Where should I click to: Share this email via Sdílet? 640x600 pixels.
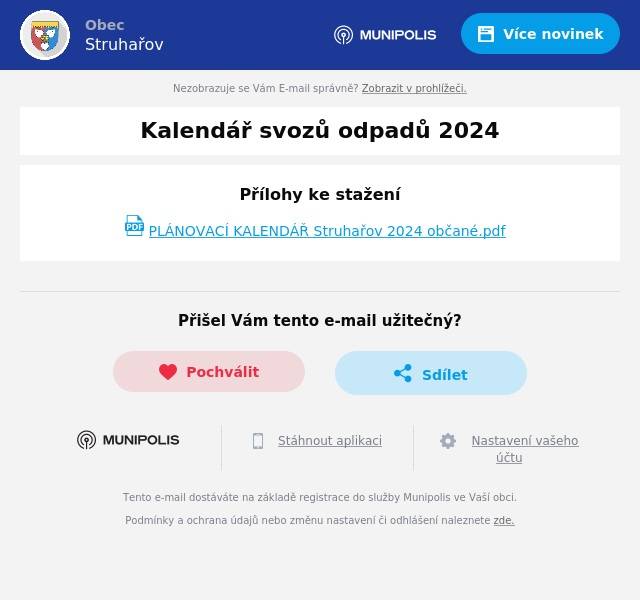(430, 374)
